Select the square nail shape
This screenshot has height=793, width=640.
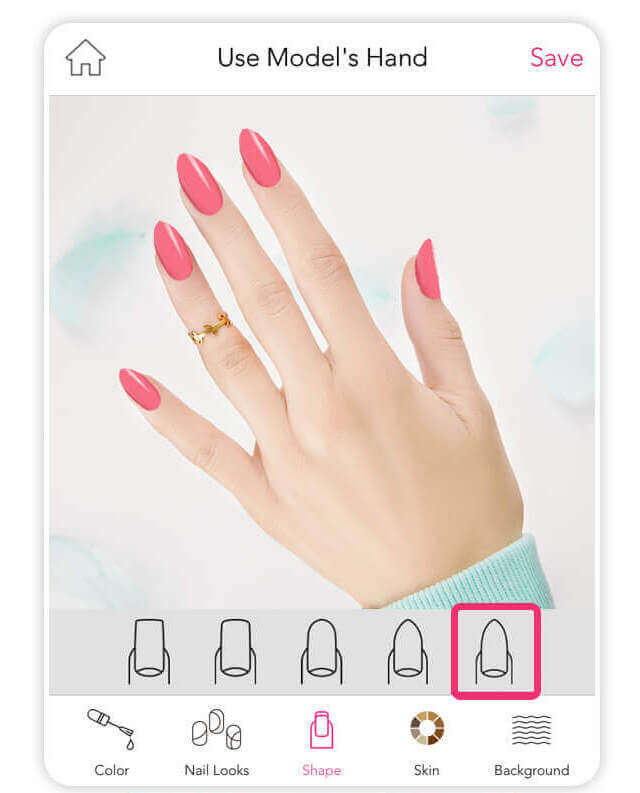[148, 651]
